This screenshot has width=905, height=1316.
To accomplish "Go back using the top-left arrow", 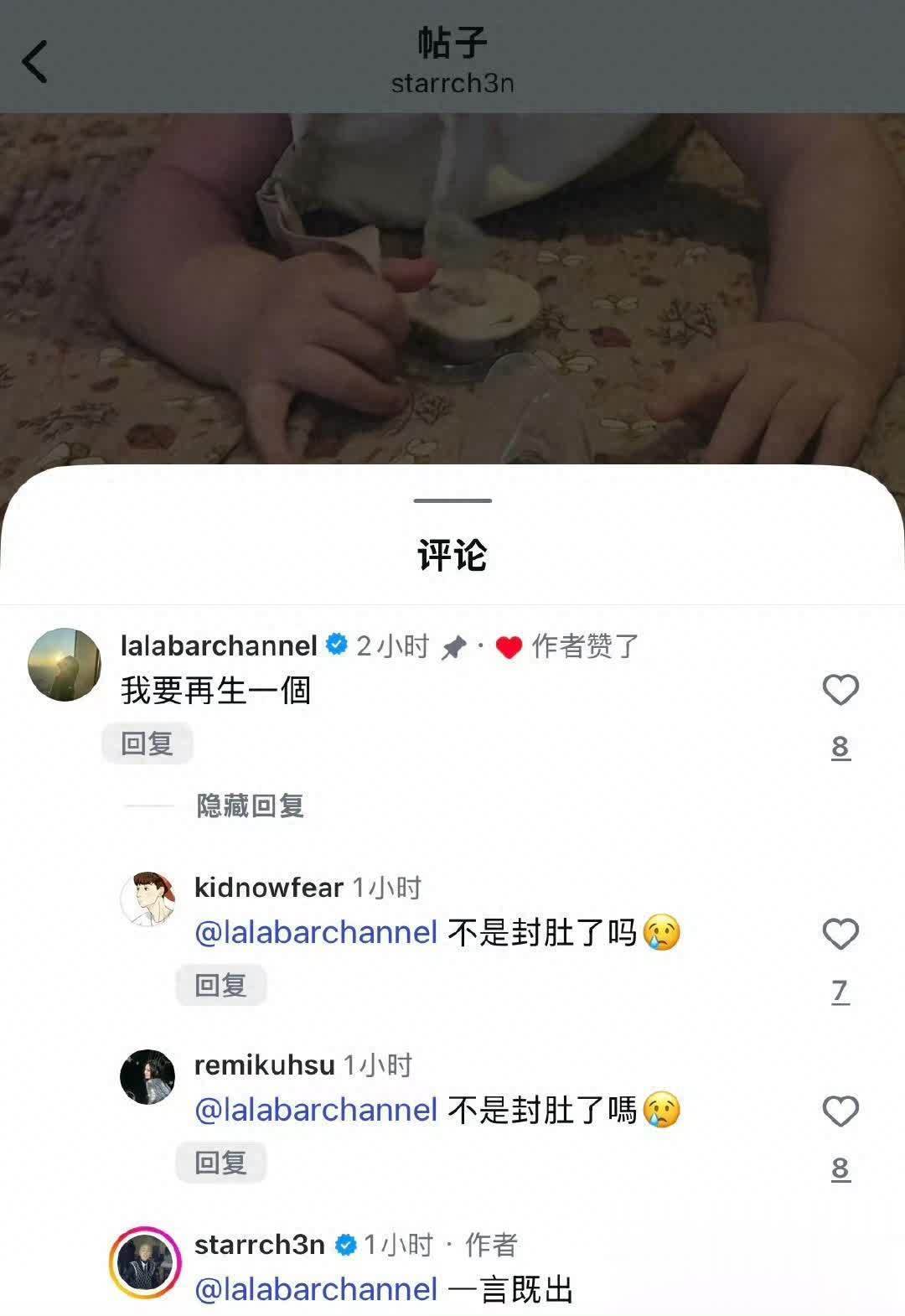I will click(34, 62).
